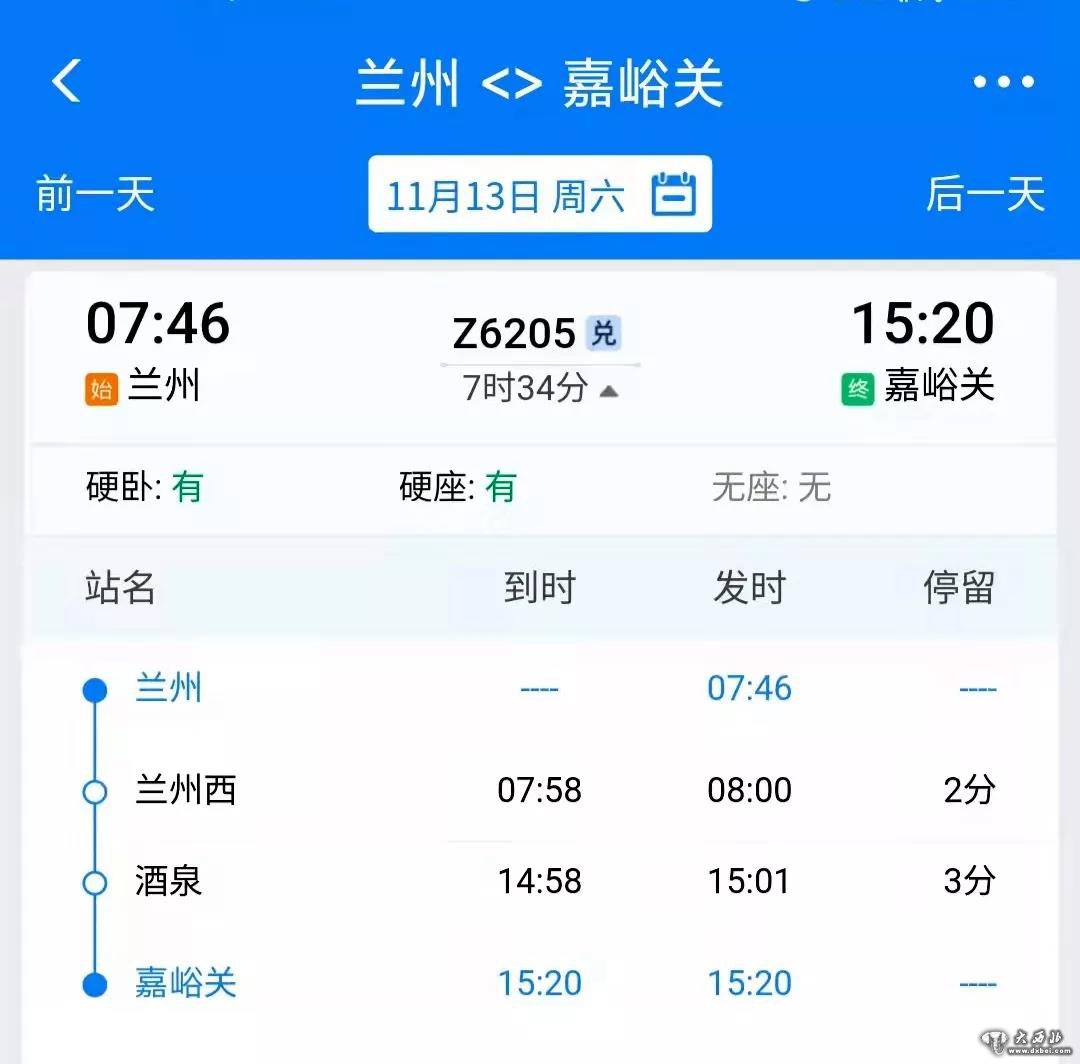This screenshot has width=1080, height=1064.
Task: Go to the previous day (前一天)
Action: (96, 194)
